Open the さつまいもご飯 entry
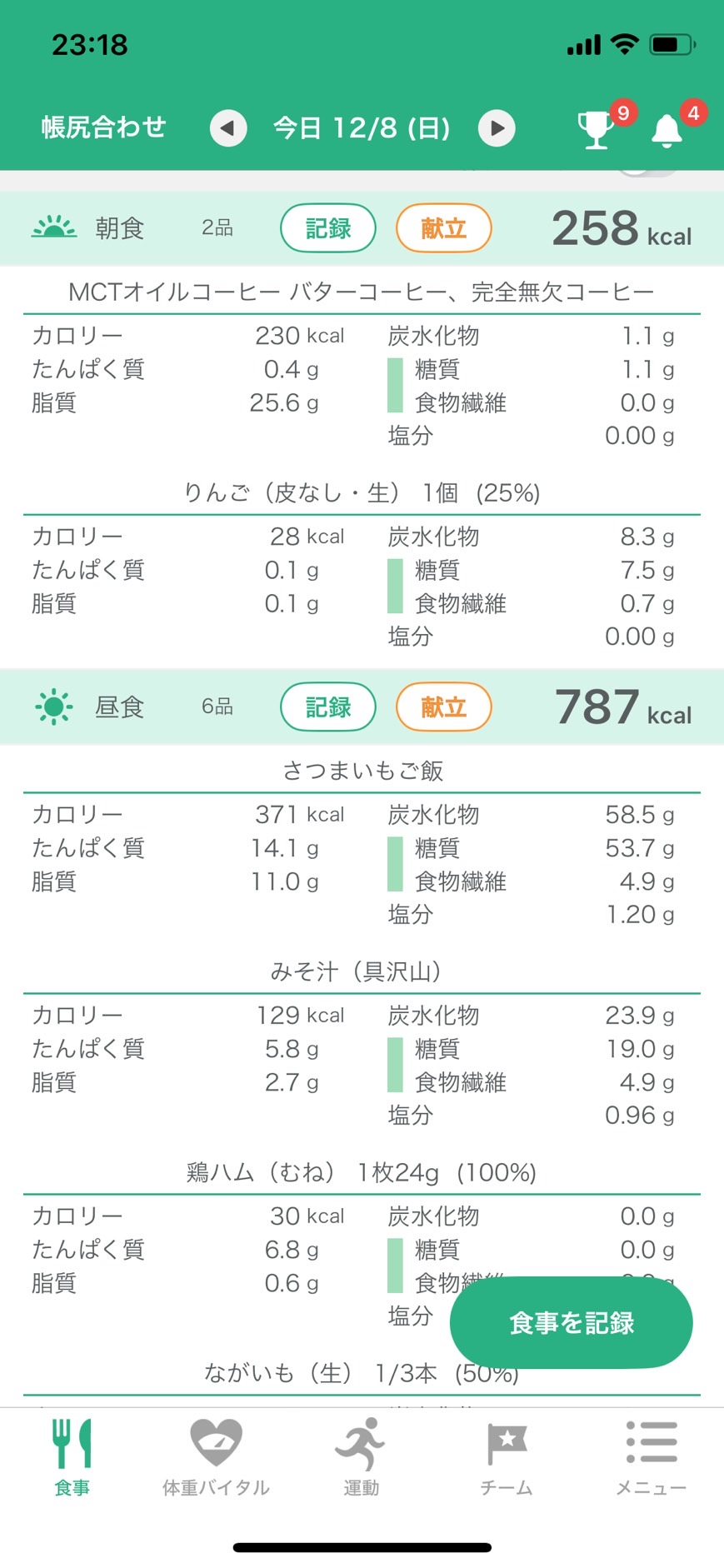The width and height of the screenshot is (724, 1568). click(362, 771)
